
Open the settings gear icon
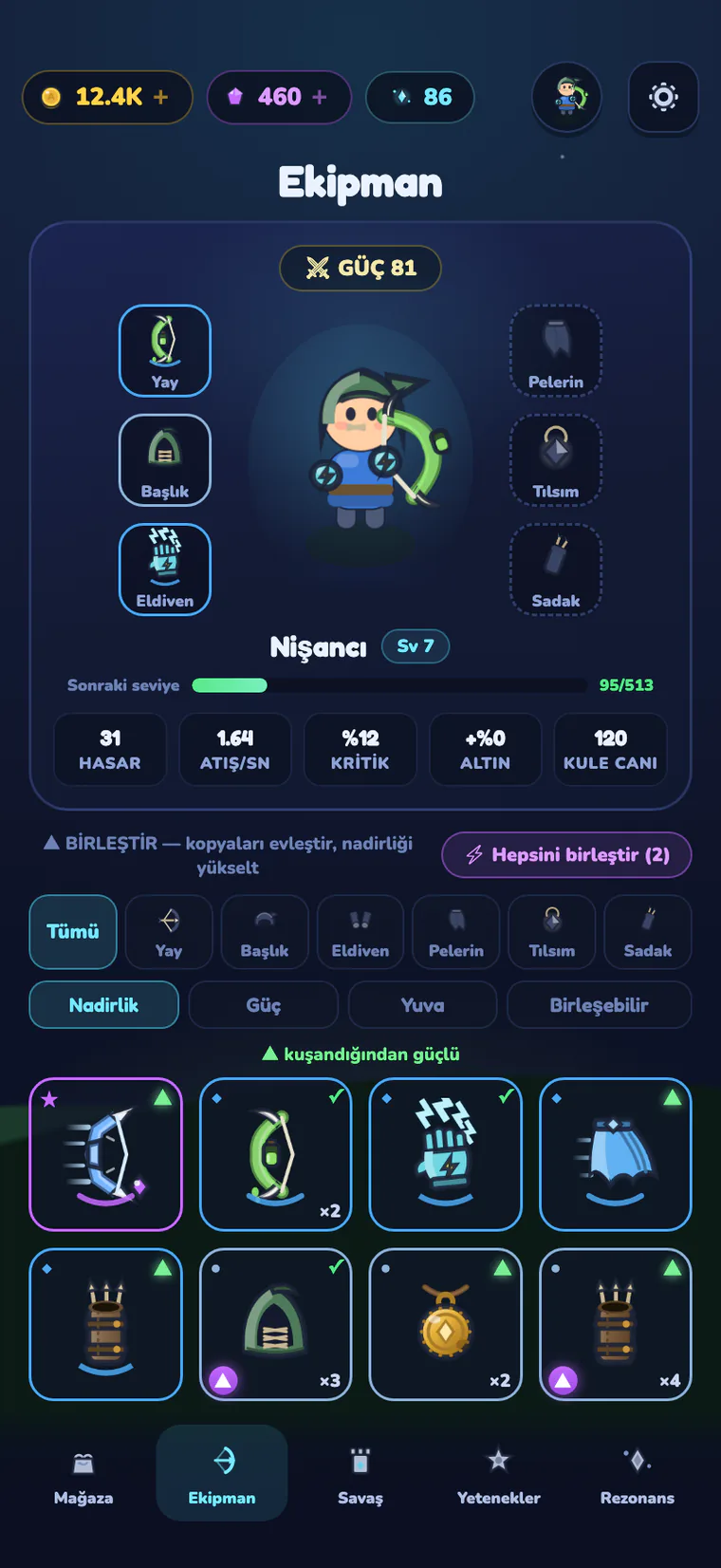click(x=663, y=97)
